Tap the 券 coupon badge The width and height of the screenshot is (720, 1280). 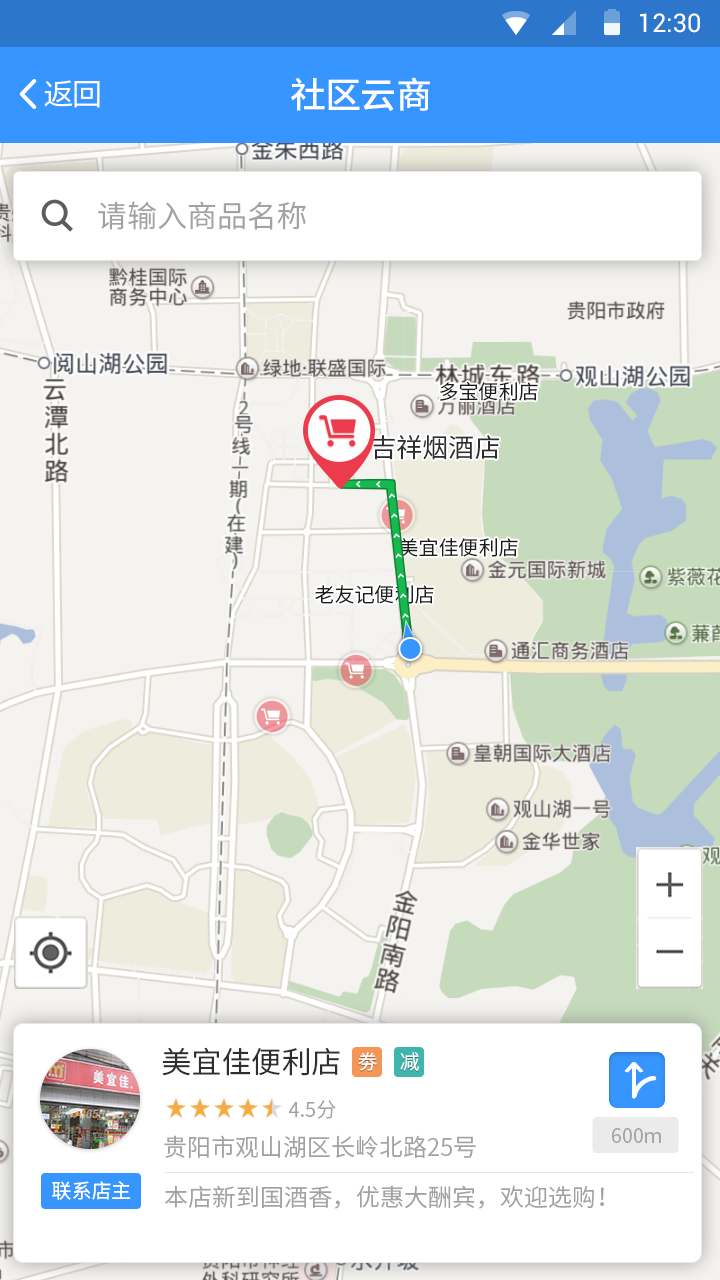point(367,1062)
